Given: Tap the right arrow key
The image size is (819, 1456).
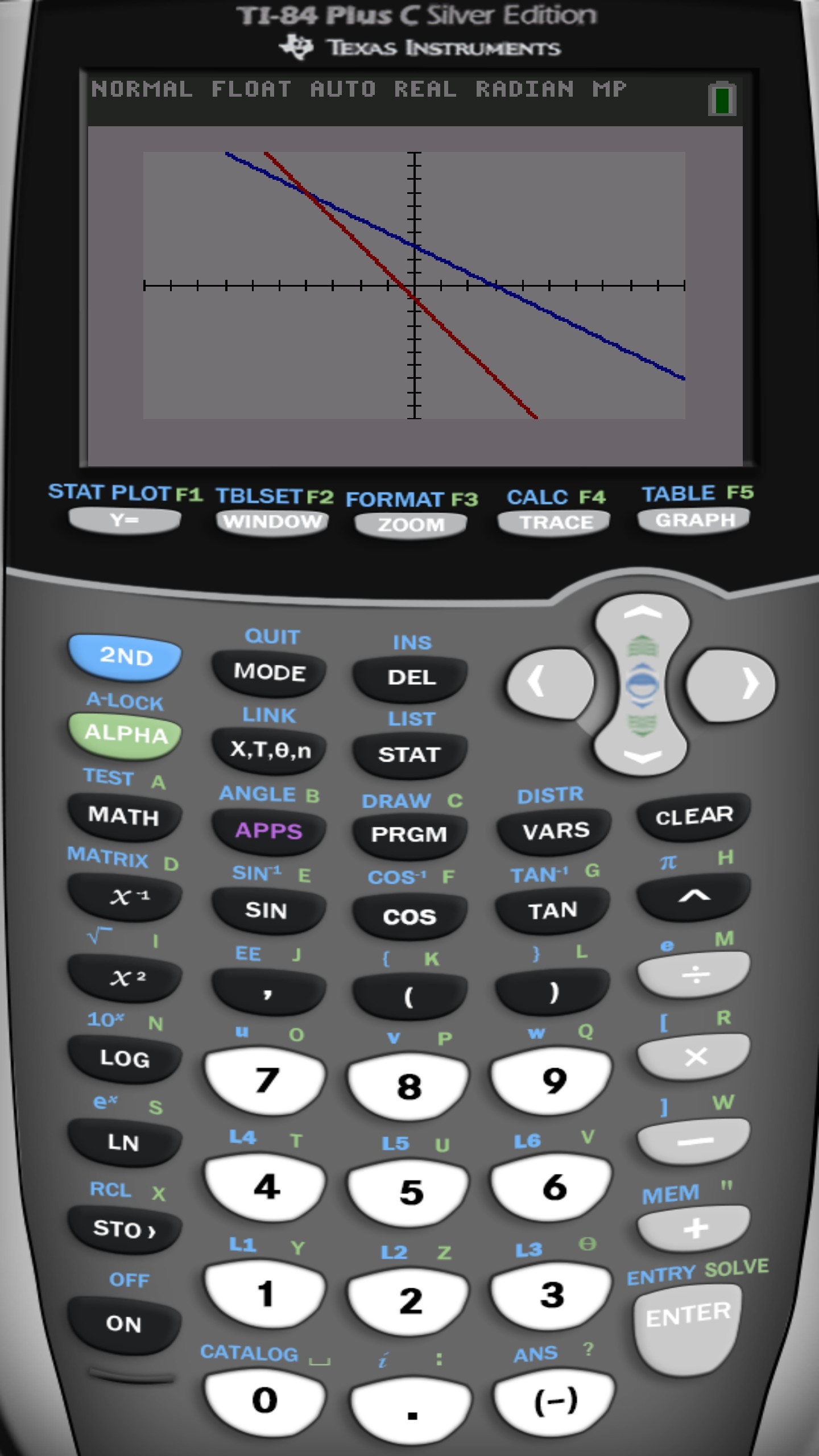Looking at the screenshot, I should point(730,684).
